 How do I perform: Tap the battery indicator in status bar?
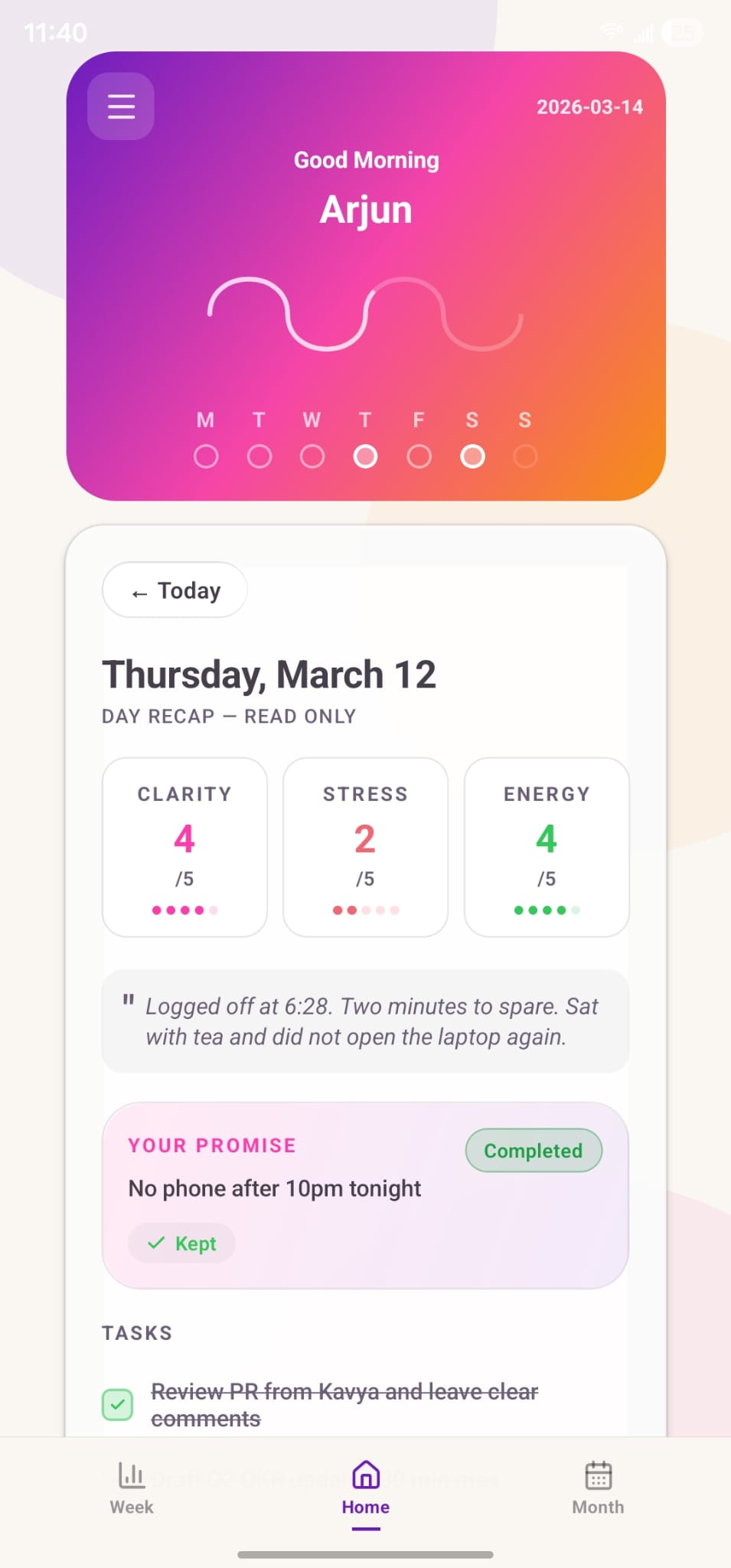pyautogui.click(x=680, y=31)
